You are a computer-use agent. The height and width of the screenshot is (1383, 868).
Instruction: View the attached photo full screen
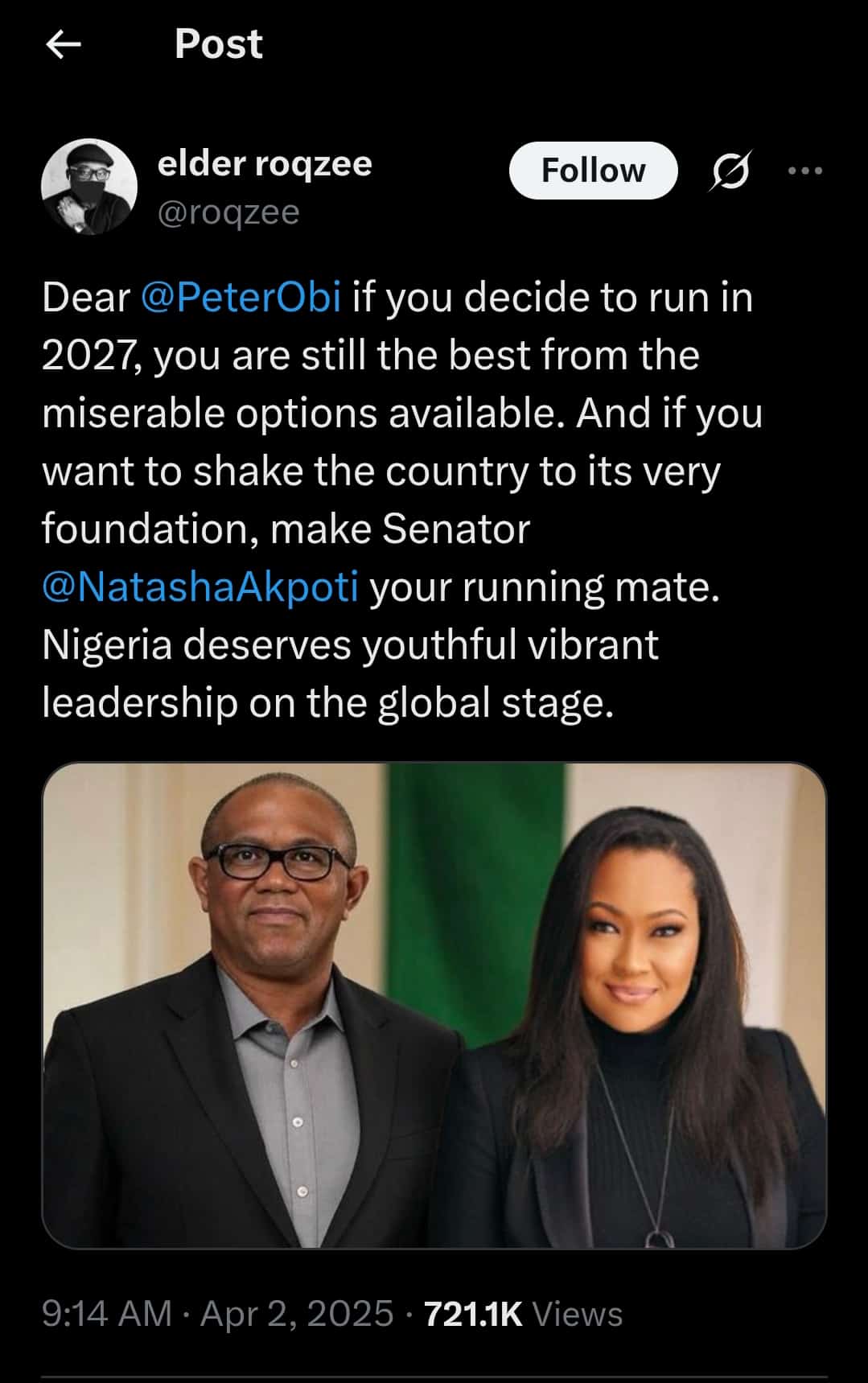tap(434, 1005)
